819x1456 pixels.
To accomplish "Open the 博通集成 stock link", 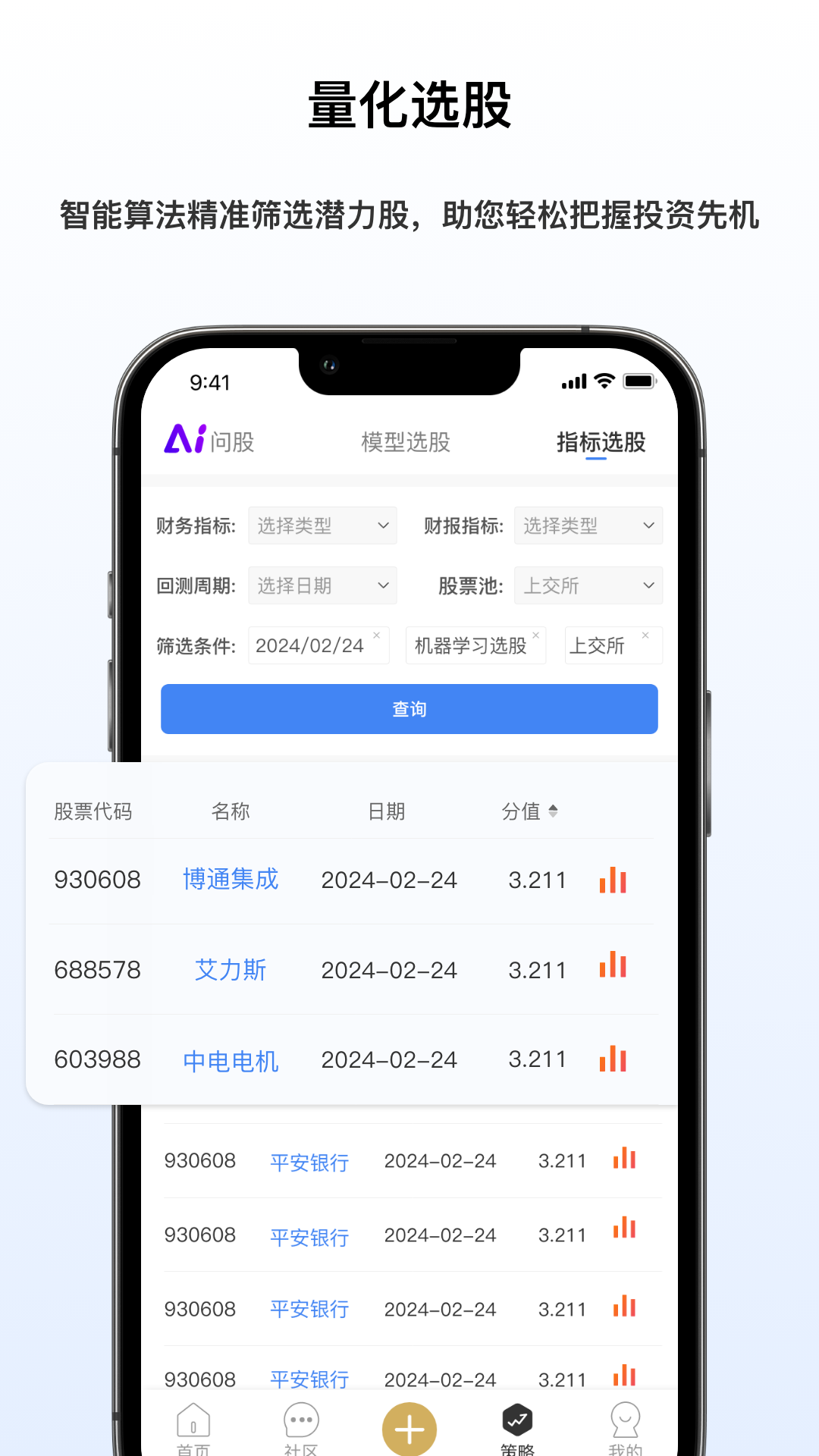I will [x=231, y=880].
